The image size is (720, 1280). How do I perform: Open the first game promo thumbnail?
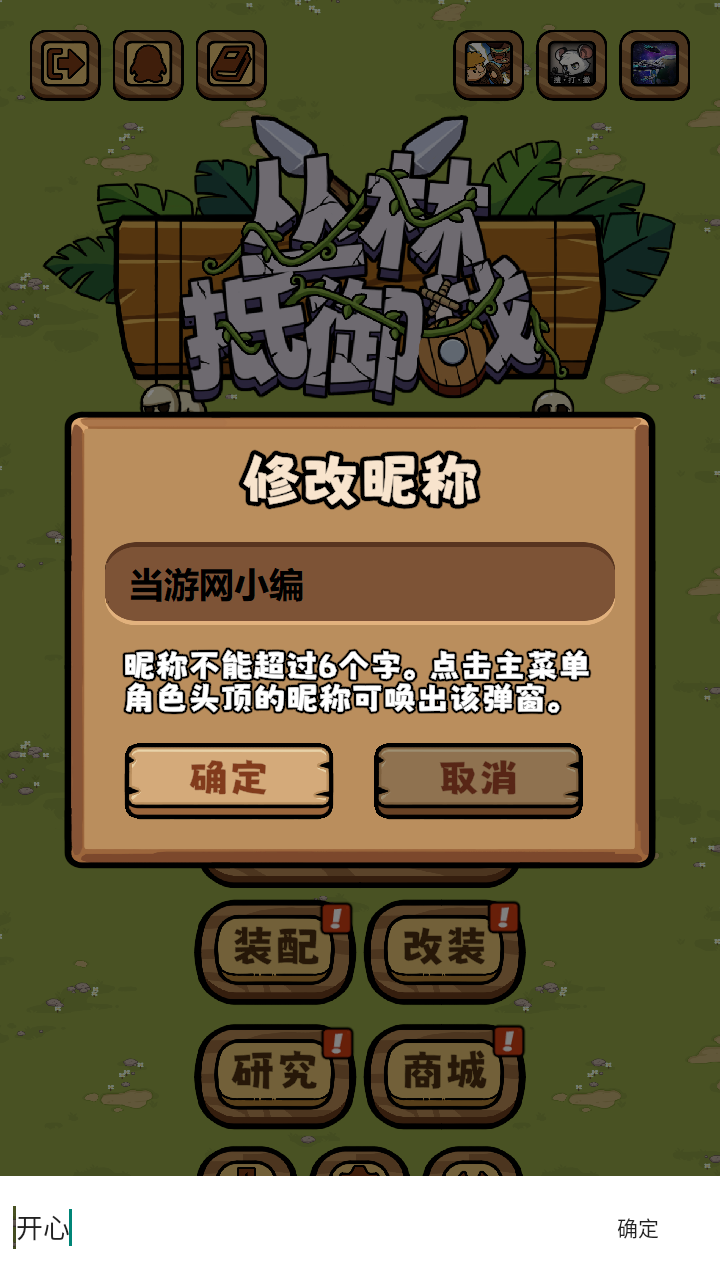tap(489, 65)
